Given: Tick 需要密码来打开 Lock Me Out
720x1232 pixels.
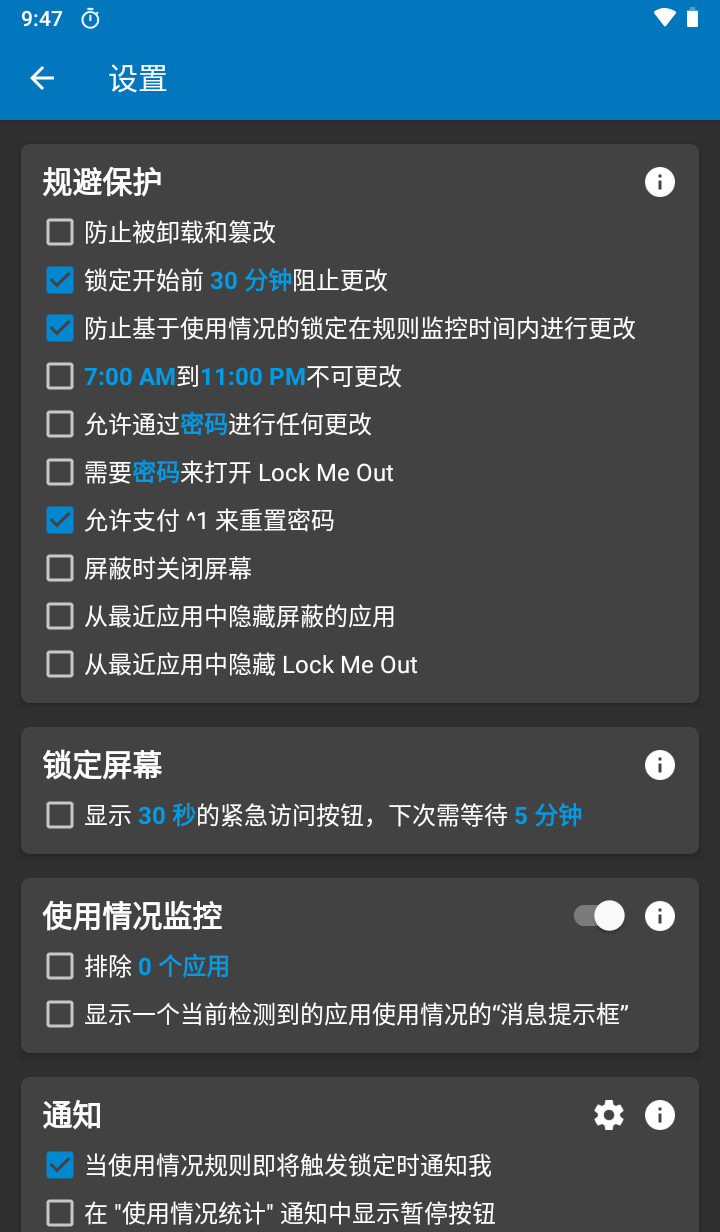Looking at the screenshot, I should click(x=60, y=473).
